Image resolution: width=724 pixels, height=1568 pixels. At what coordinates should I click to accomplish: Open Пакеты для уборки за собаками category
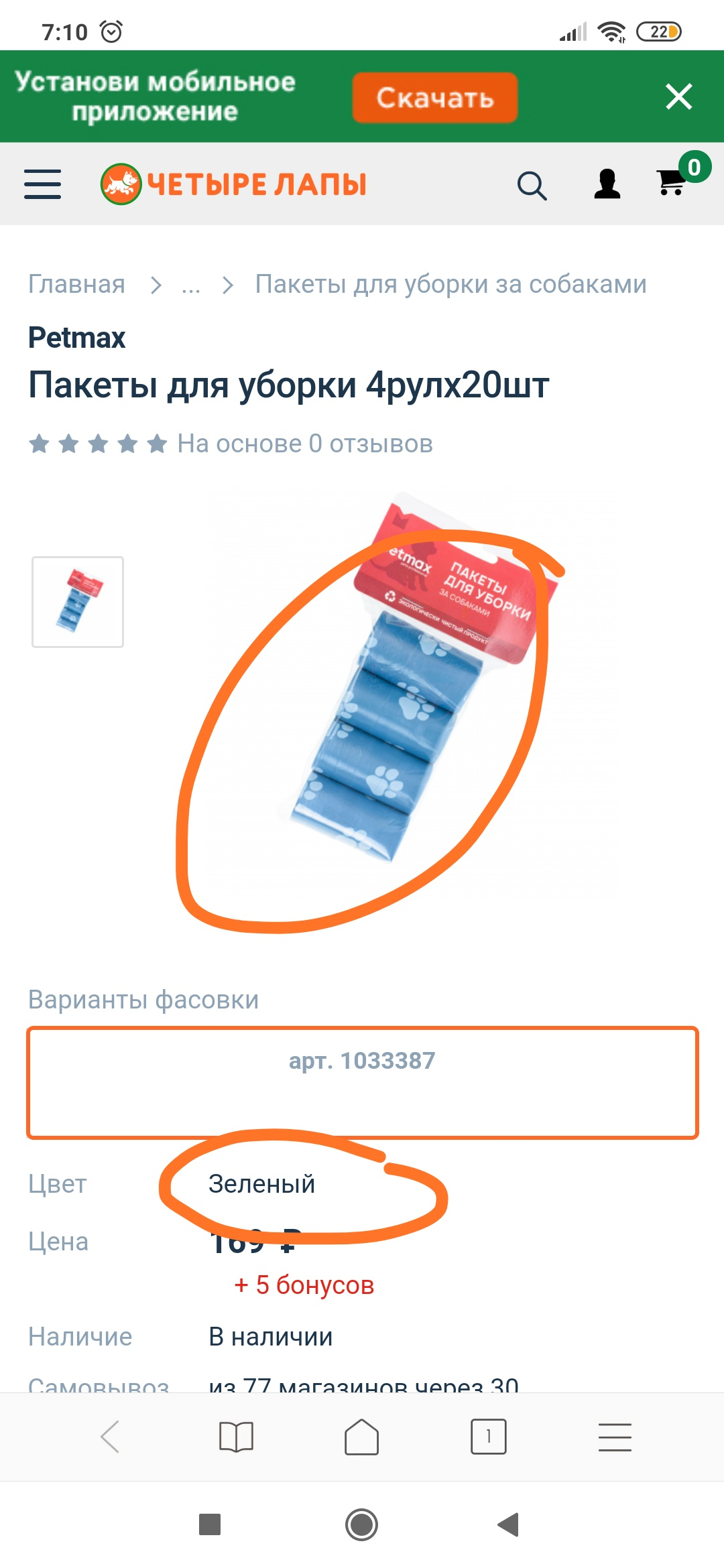coord(450,284)
